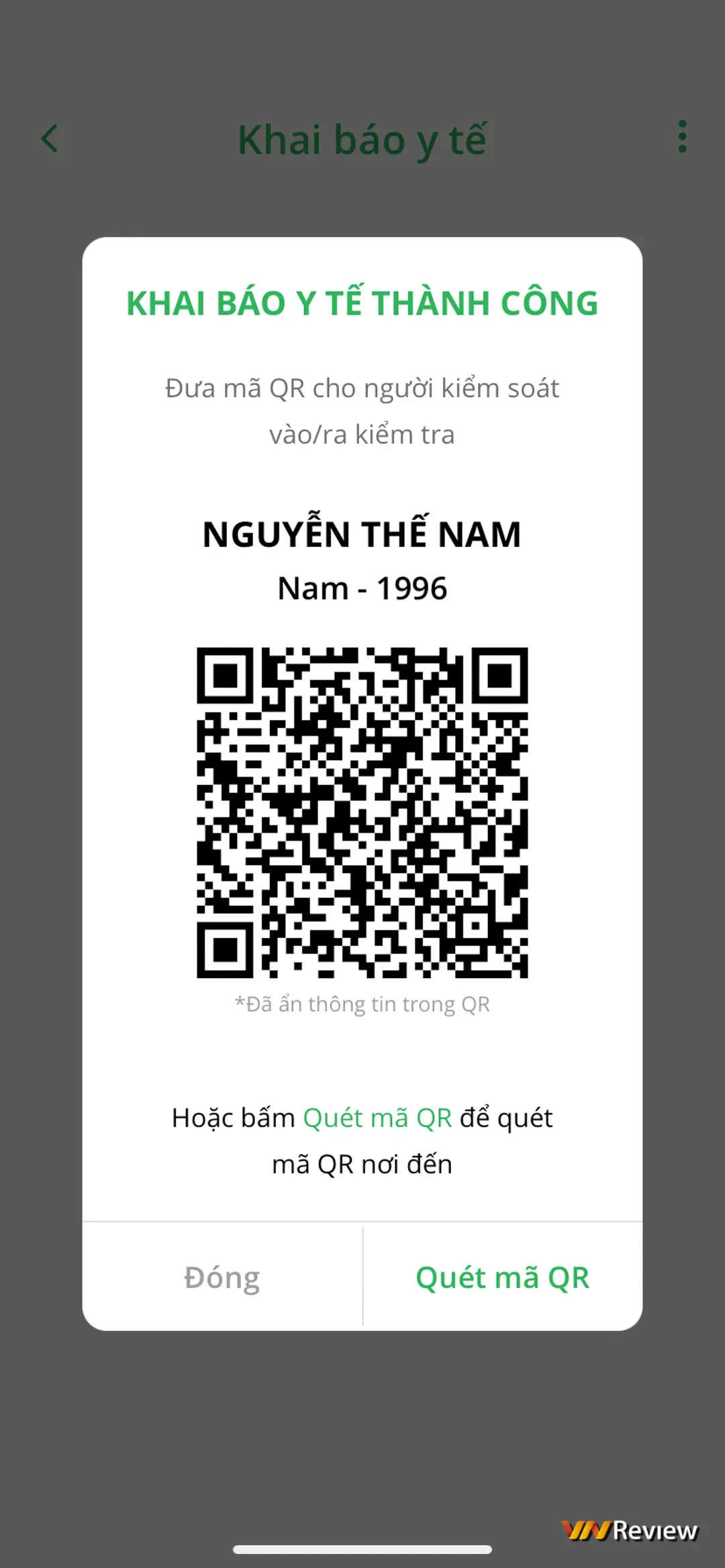Close the dialog with Đóng
The height and width of the screenshot is (1568, 725).
point(222,1277)
